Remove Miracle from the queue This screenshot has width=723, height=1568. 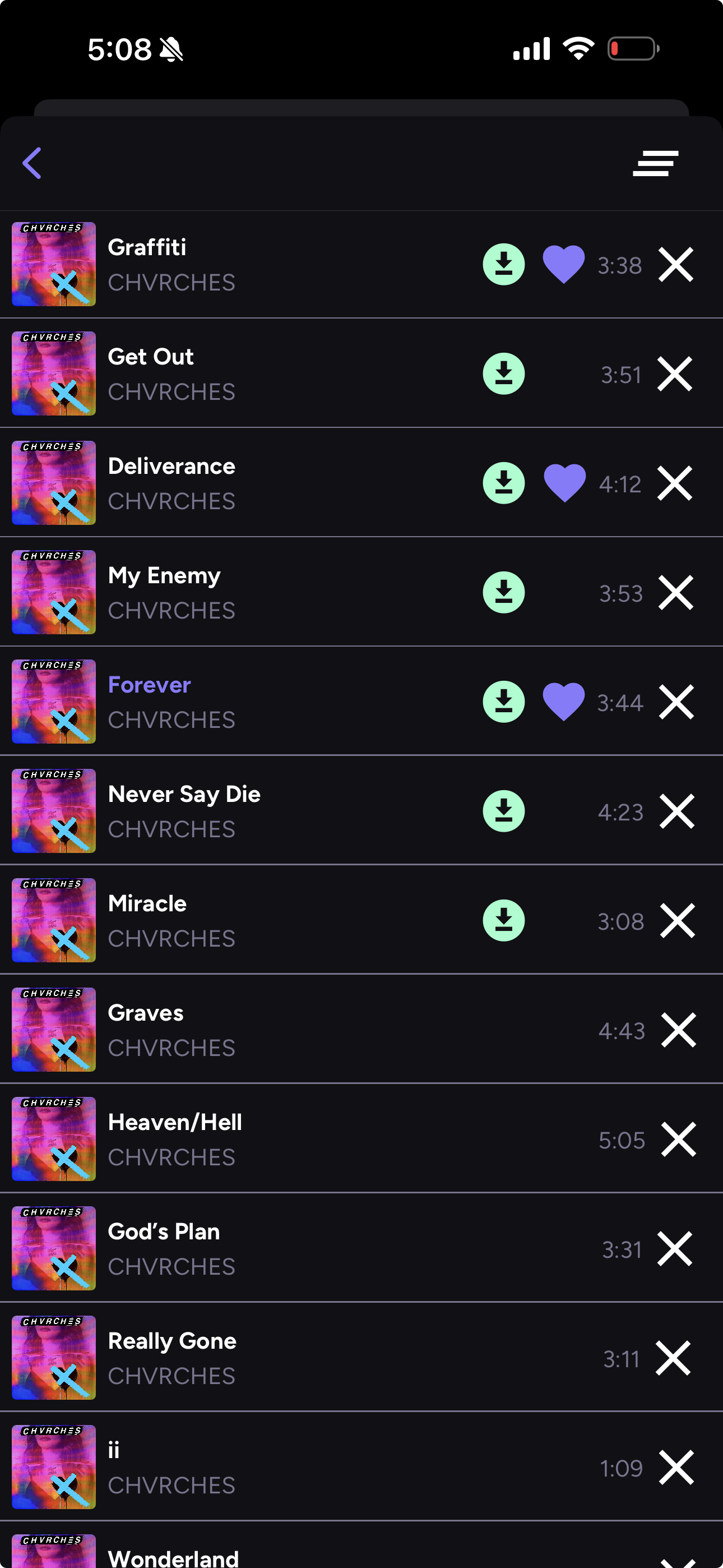point(678,920)
